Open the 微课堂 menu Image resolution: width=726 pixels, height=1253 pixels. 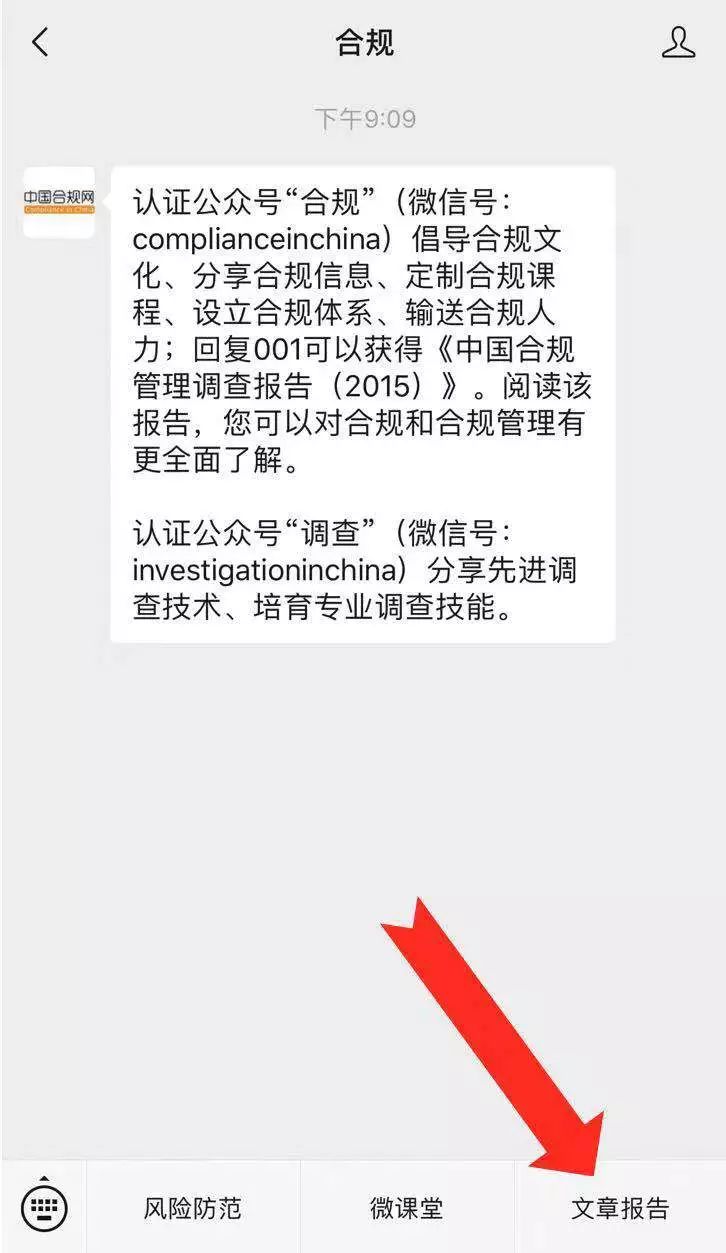(x=407, y=1207)
